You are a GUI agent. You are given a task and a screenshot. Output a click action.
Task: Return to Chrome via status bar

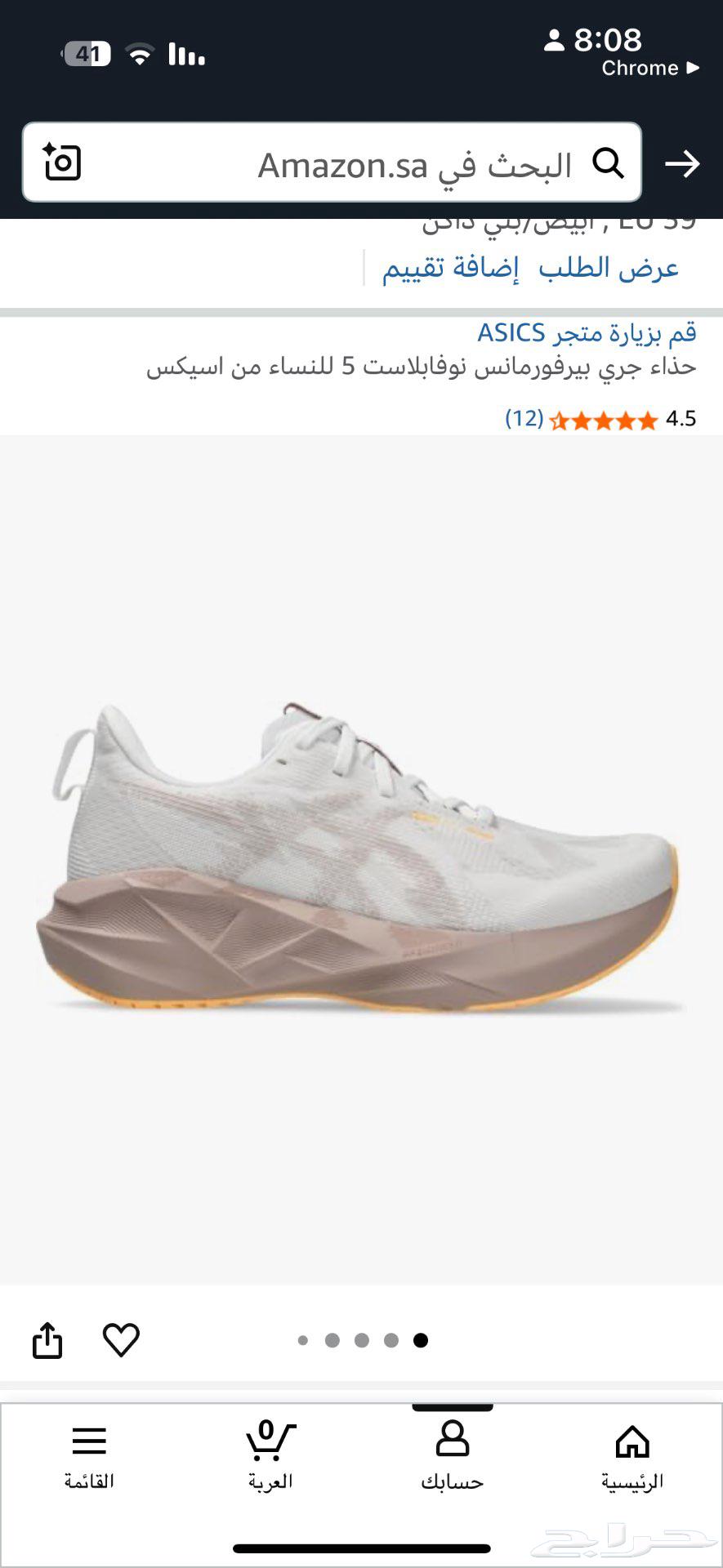click(x=649, y=69)
